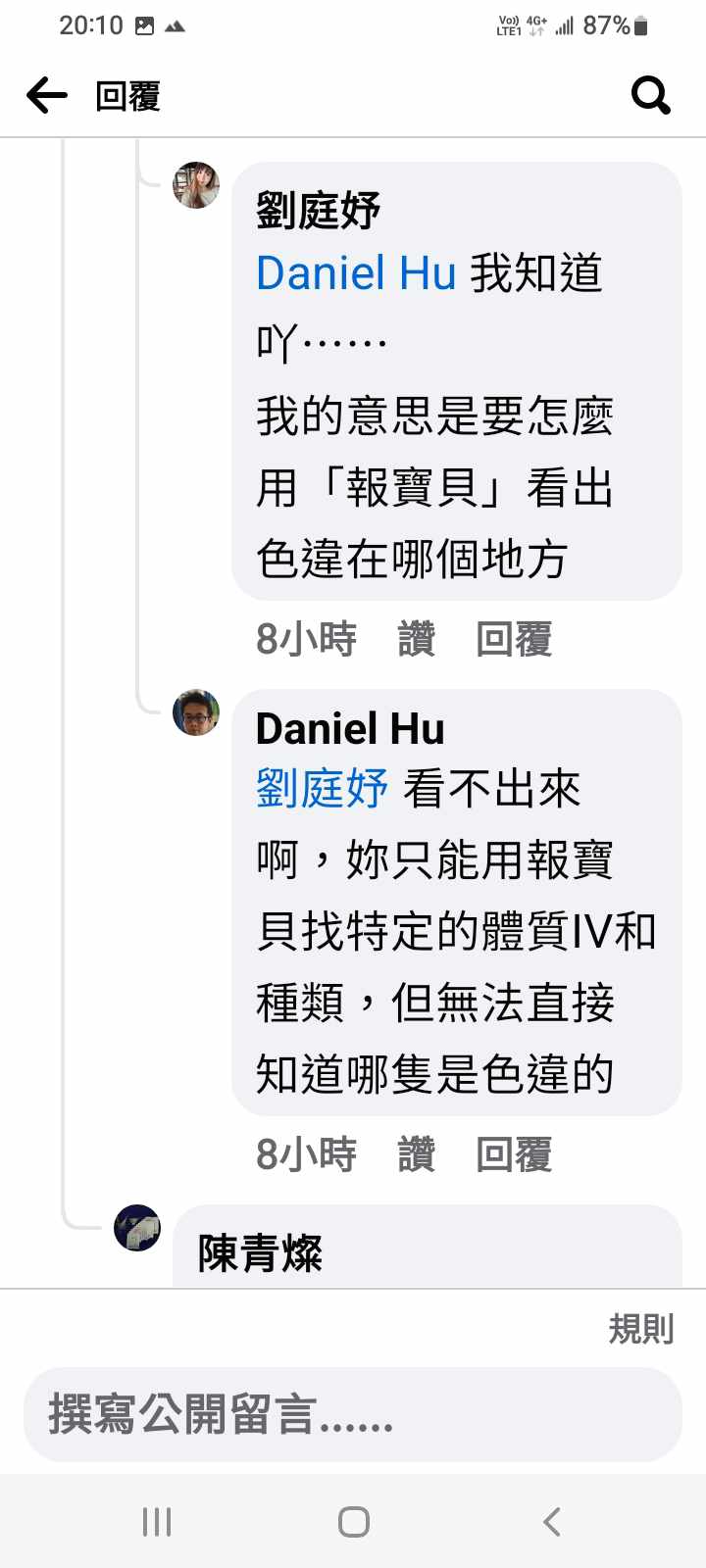706x1568 pixels.
Task: Open Daniel Hu's profile picture
Action: click(196, 712)
